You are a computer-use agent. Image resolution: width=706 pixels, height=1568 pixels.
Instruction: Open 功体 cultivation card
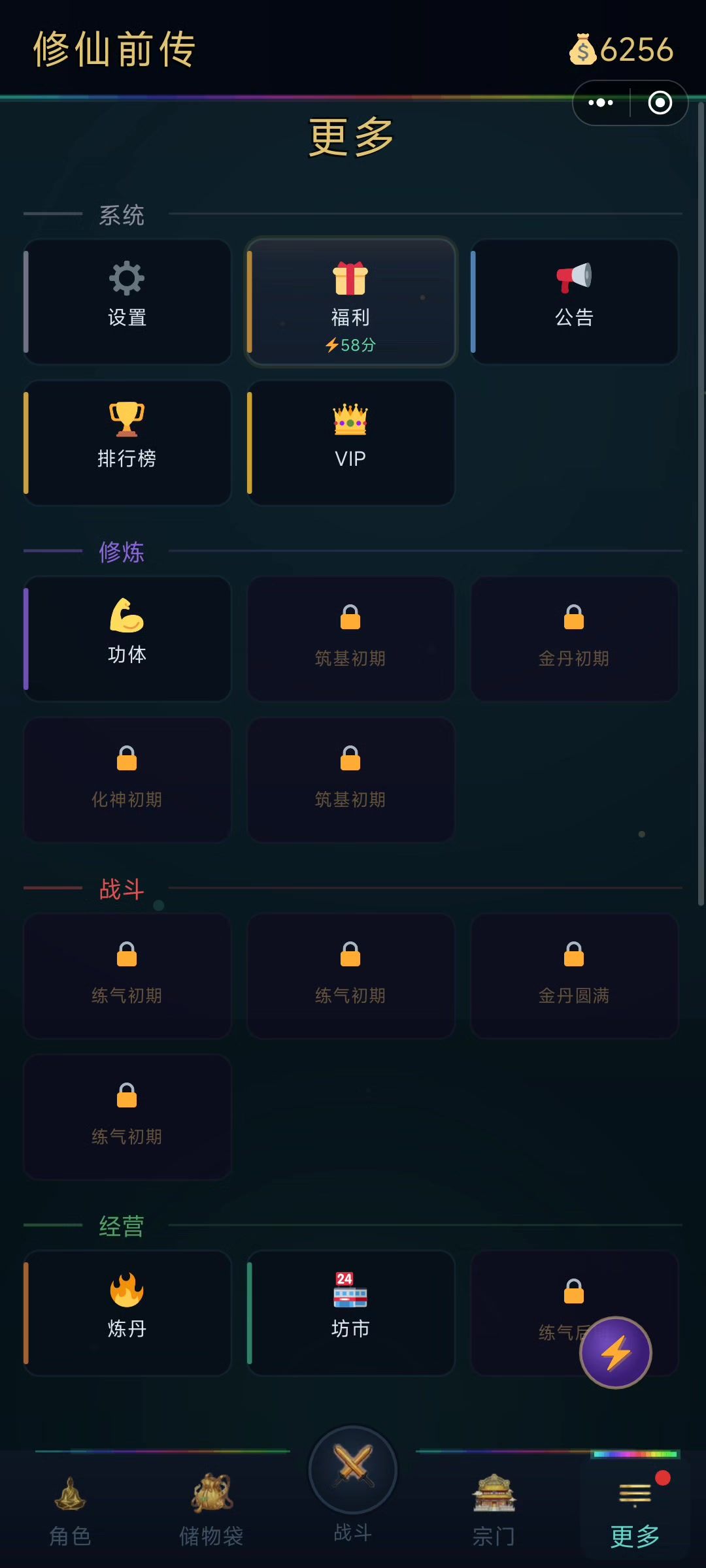click(127, 638)
